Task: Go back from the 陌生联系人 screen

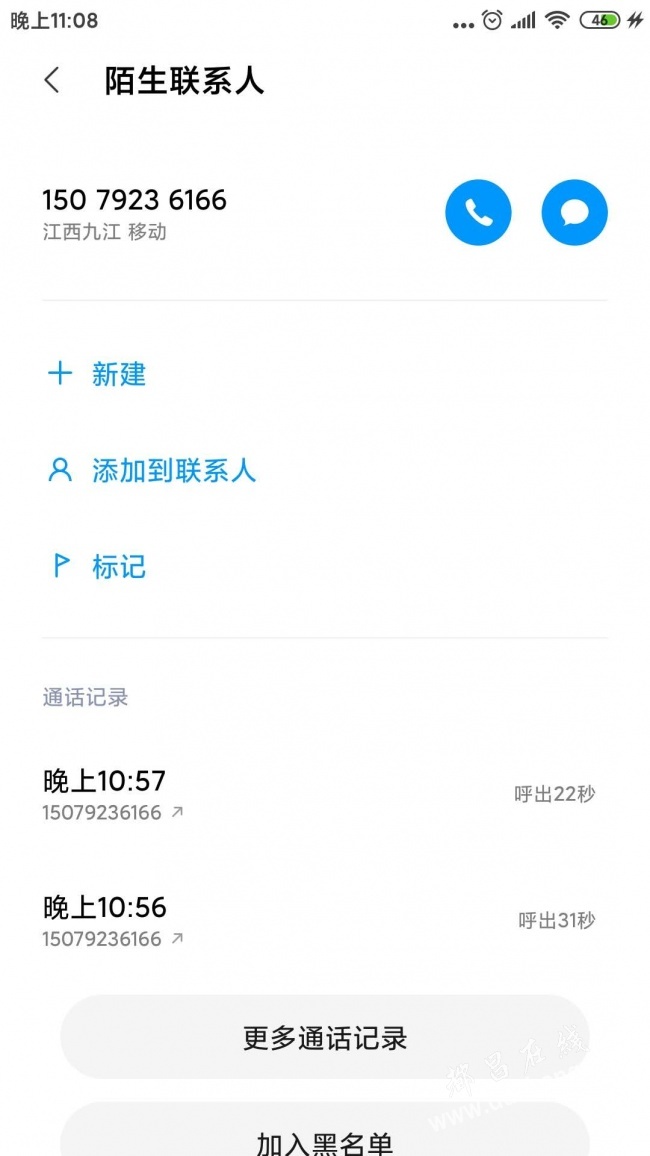Action: coord(51,80)
